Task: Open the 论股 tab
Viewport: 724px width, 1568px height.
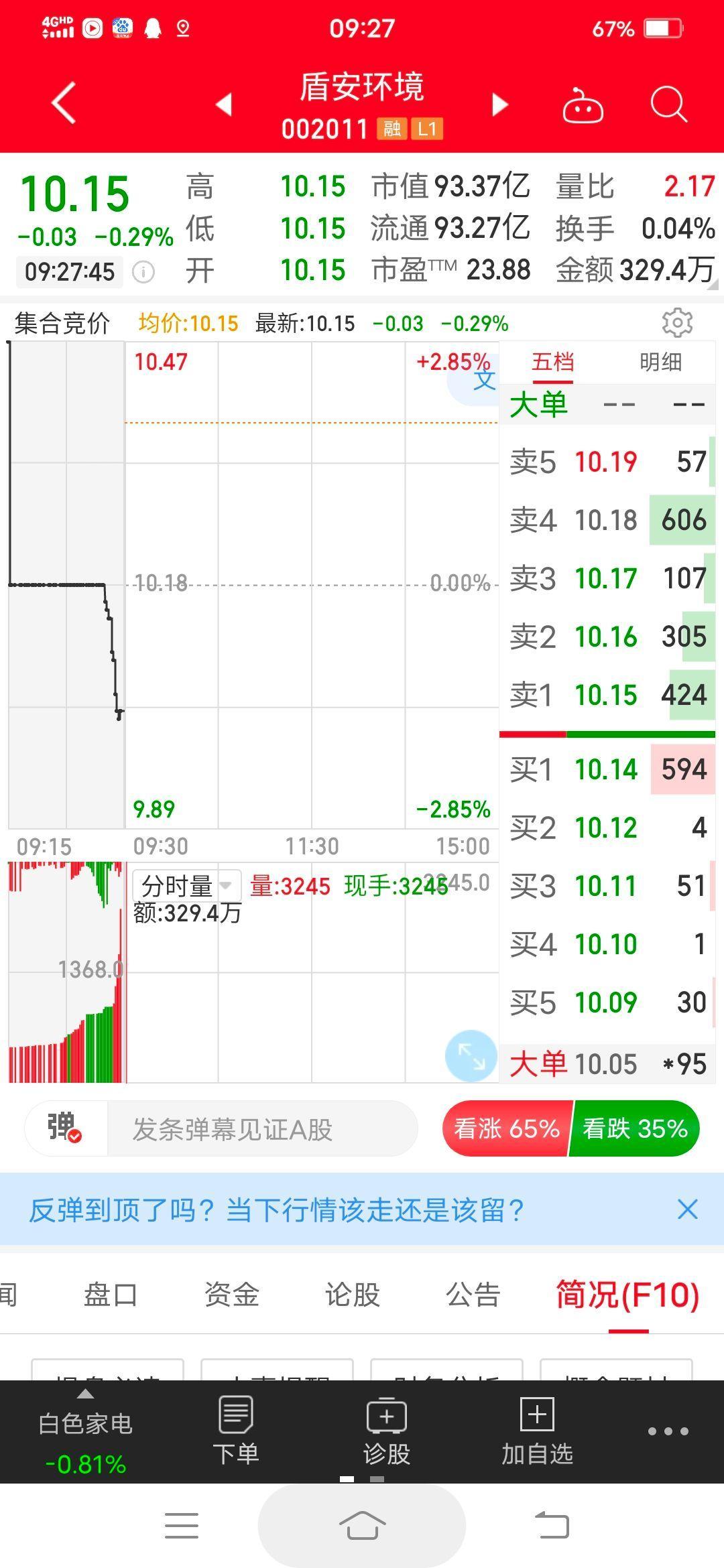Action: [x=353, y=1294]
